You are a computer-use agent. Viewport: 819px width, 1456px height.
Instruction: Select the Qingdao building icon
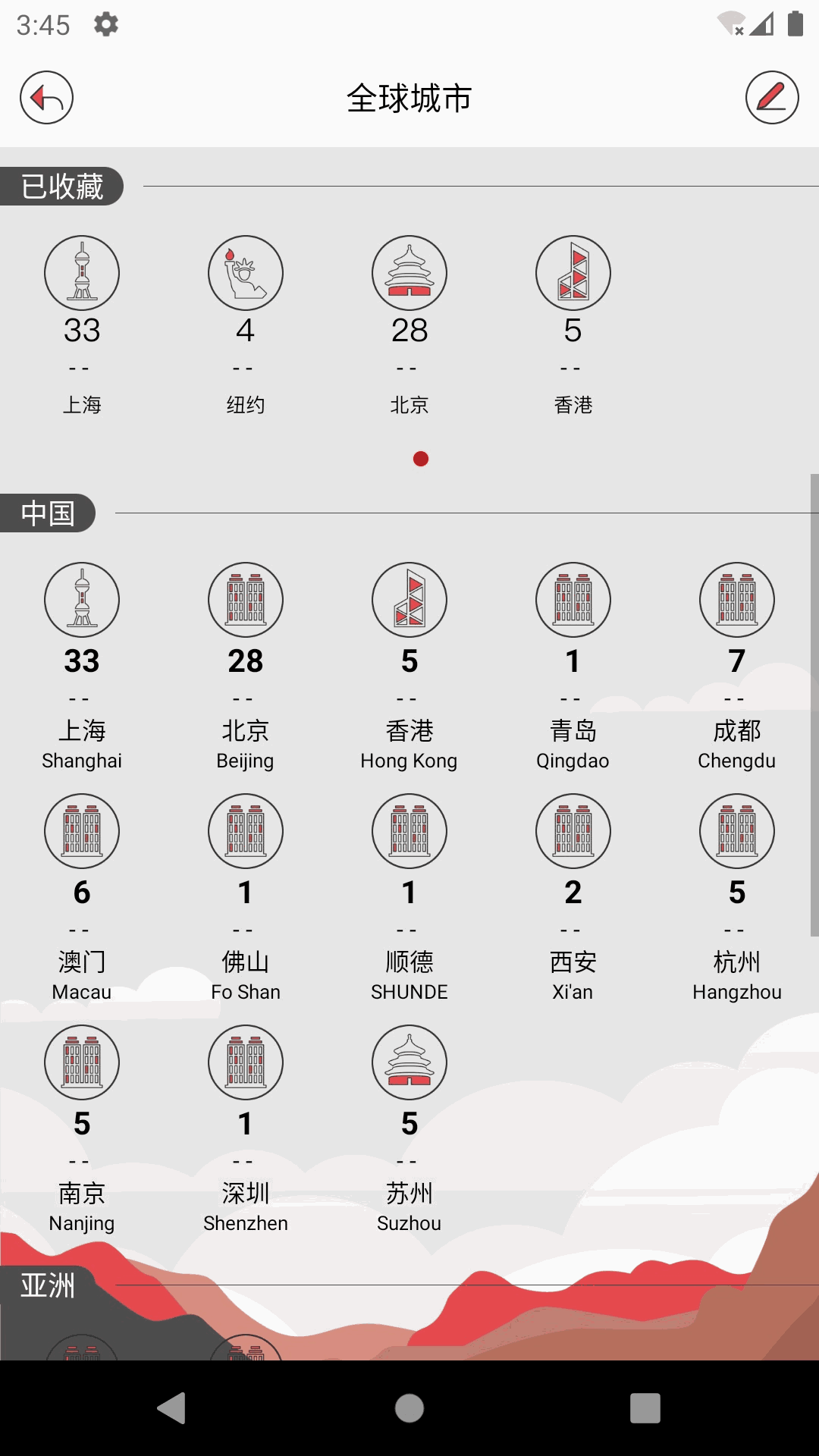coord(573,599)
